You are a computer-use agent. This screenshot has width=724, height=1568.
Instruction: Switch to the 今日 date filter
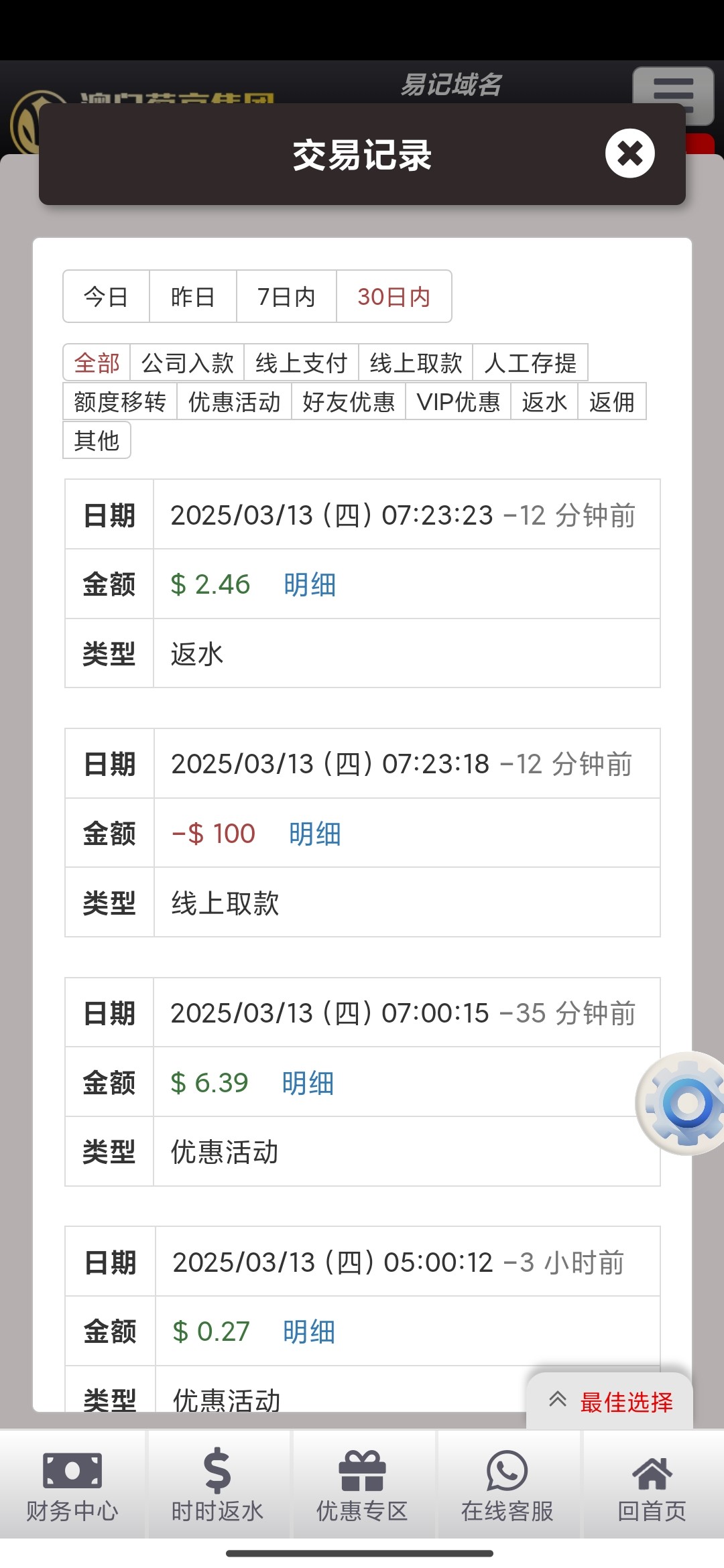click(106, 296)
